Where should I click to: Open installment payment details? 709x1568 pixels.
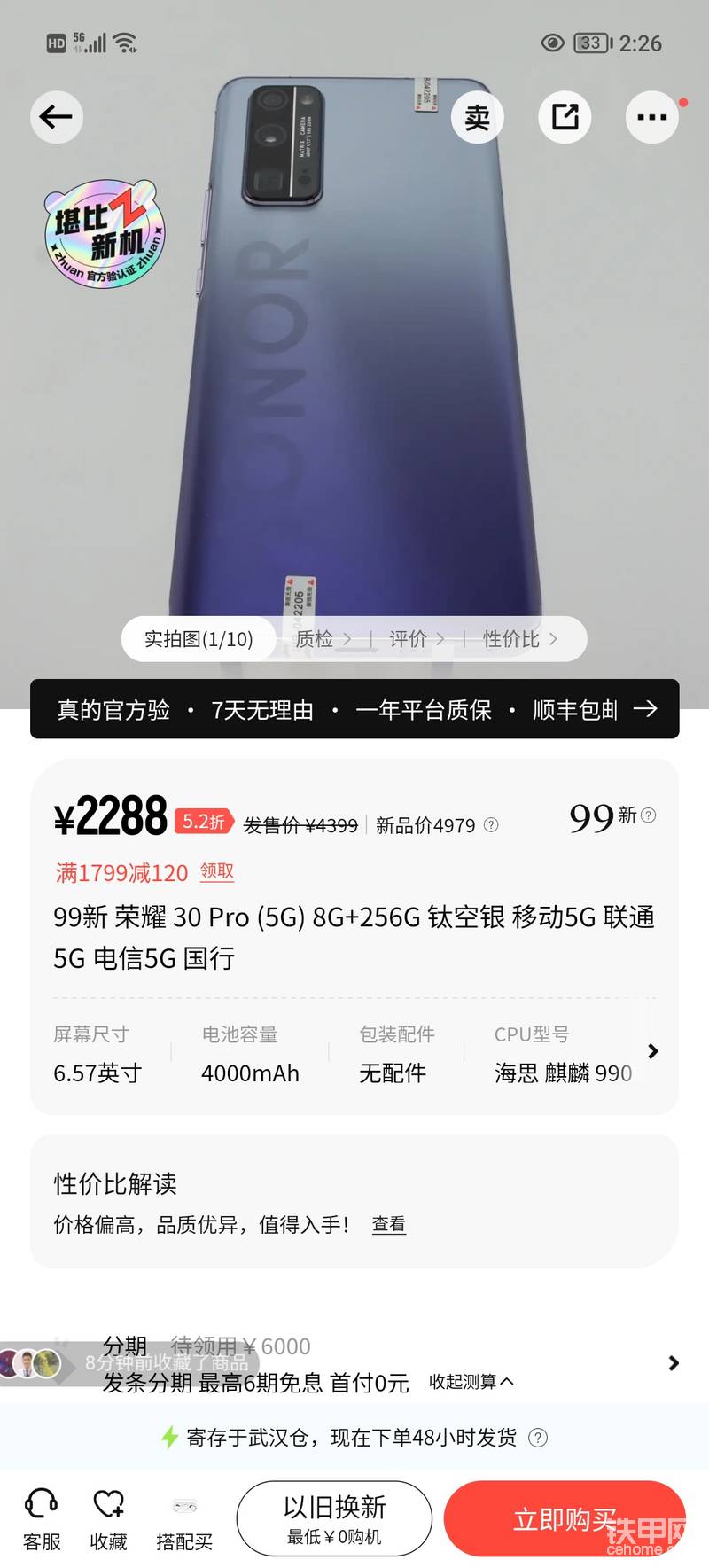click(x=674, y=1363)
